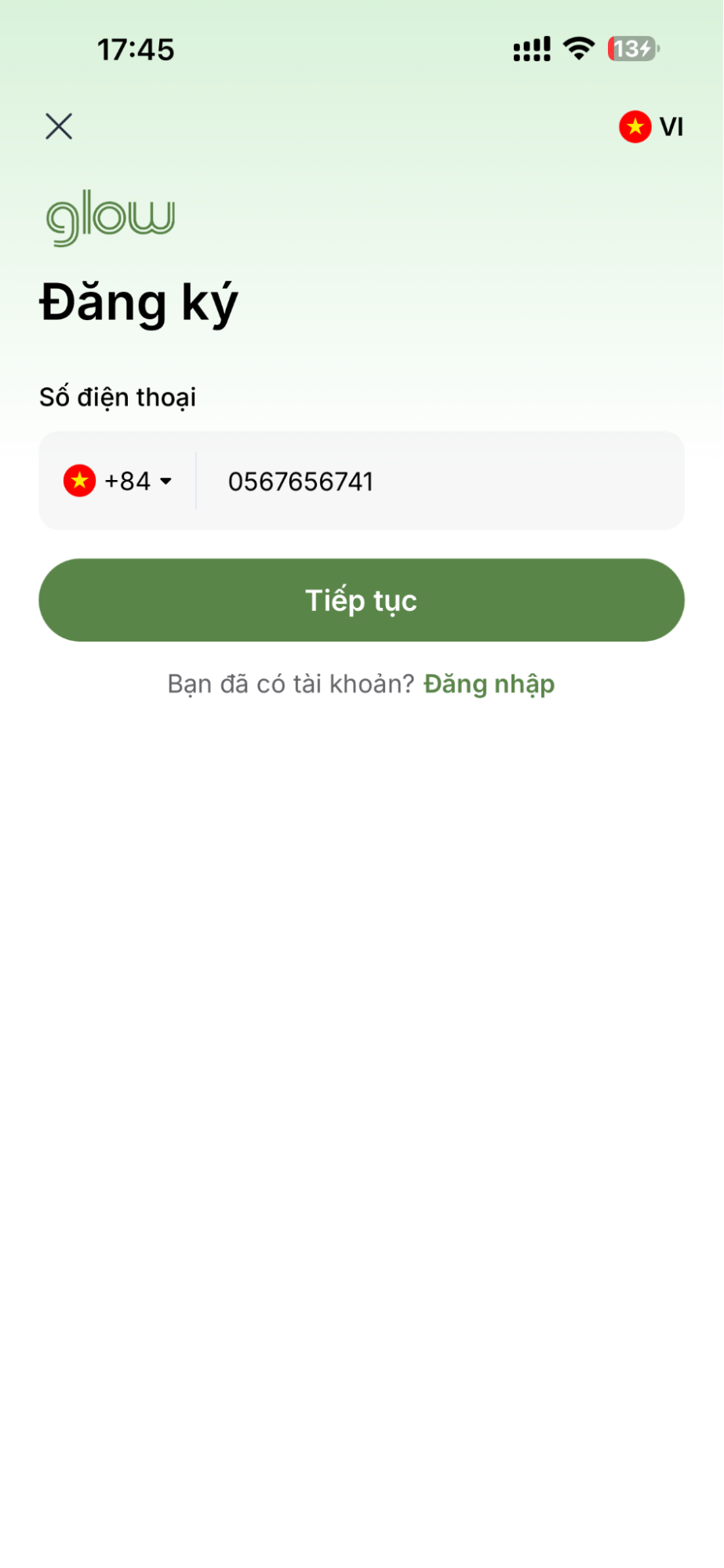
Task: Click the phone number field 0567656741
Action: pos(300,482)
